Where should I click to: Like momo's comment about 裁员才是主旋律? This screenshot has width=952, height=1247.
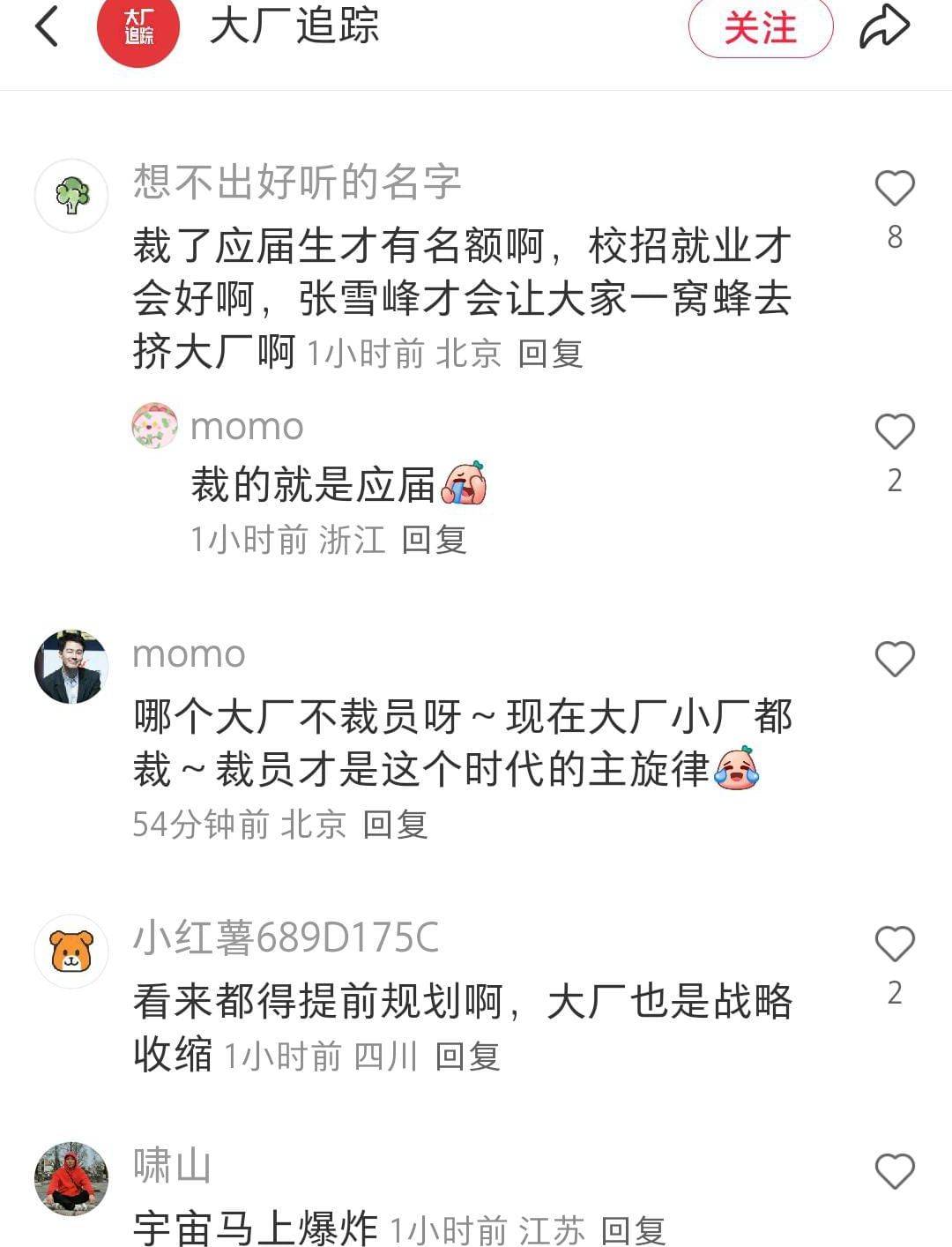click(x=894, y=660)
